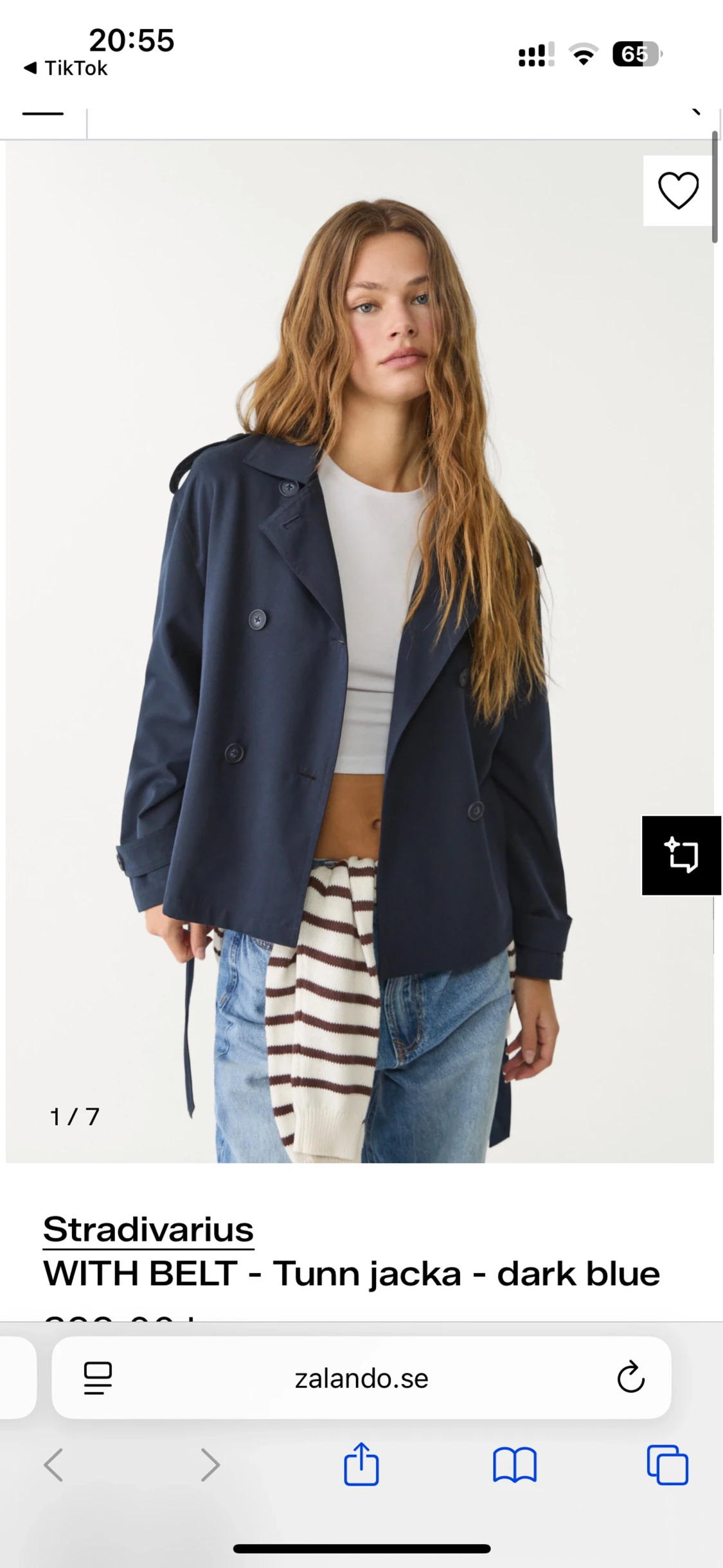
Task: Add the jacket to your wishlist heart
Action: [677, 190]
